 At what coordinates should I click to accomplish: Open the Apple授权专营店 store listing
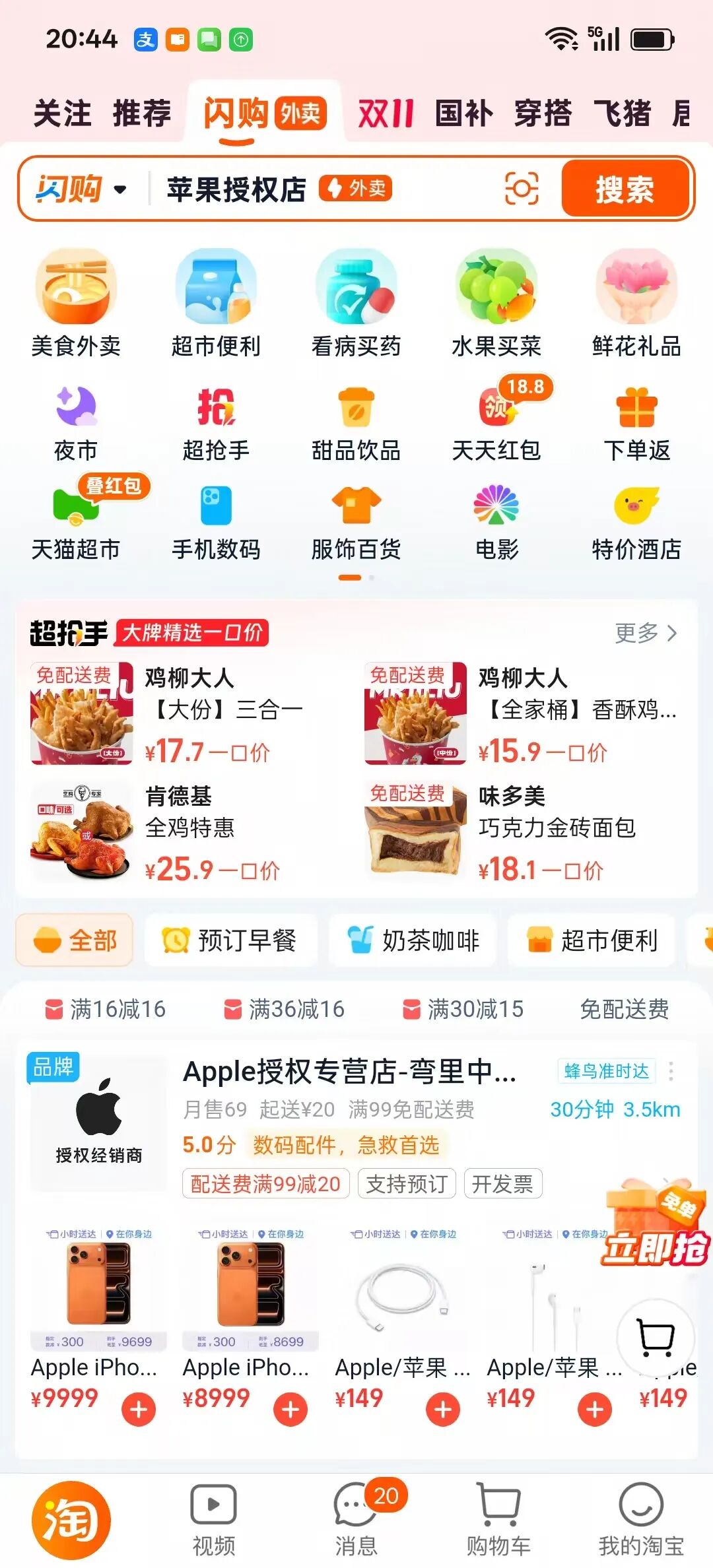point(349,1072)
